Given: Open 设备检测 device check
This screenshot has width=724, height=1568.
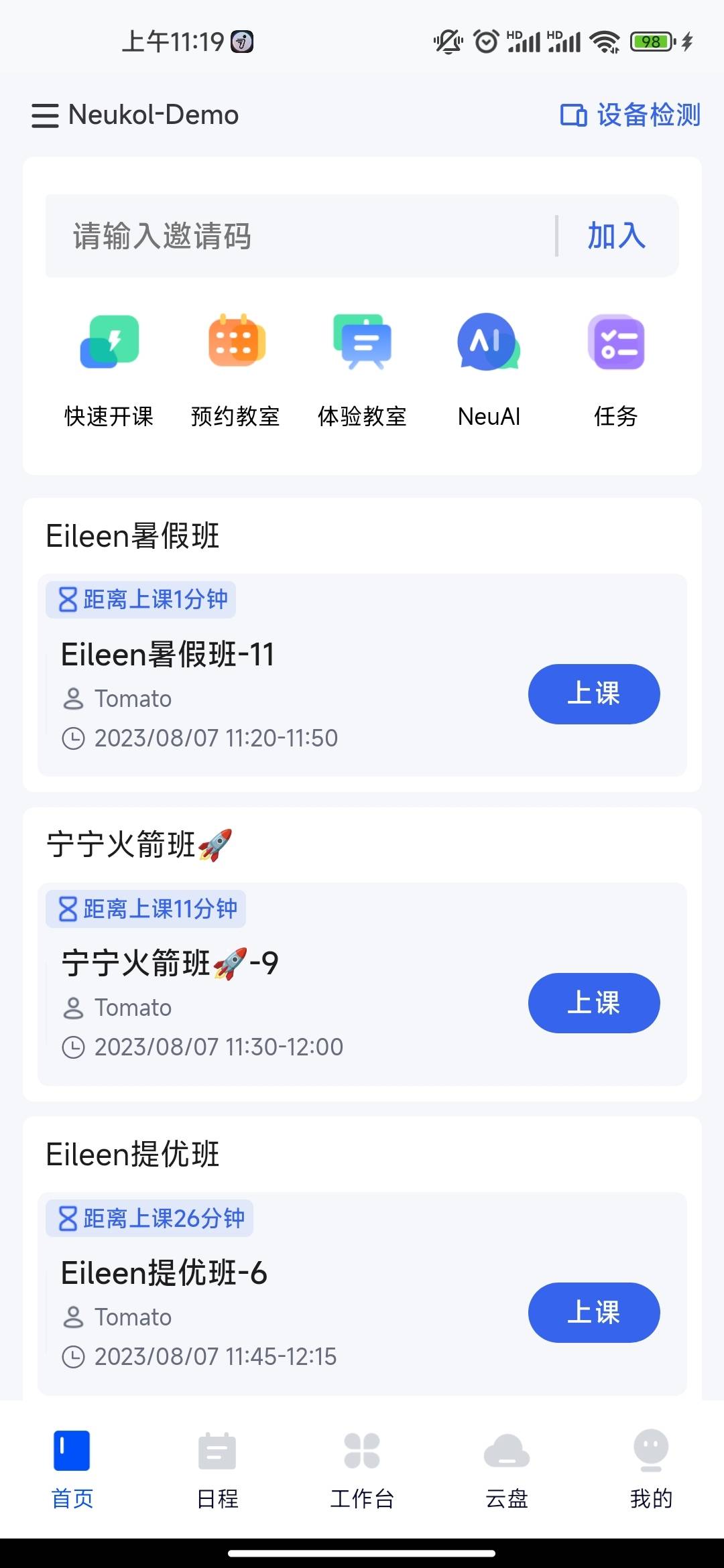Looking at the screenshot, I should tap(630, 115).
